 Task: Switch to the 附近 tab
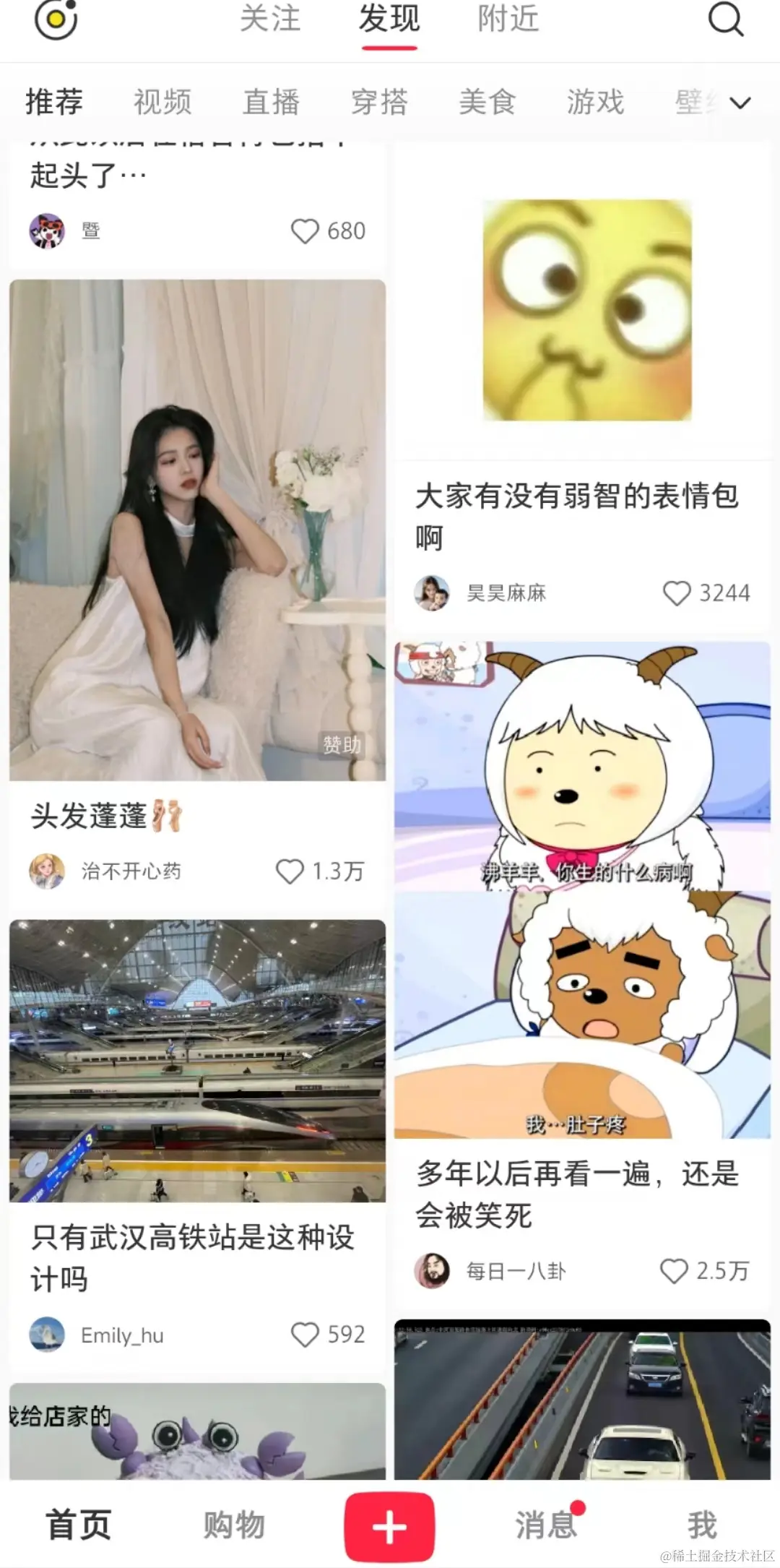[x=508, y=20]
